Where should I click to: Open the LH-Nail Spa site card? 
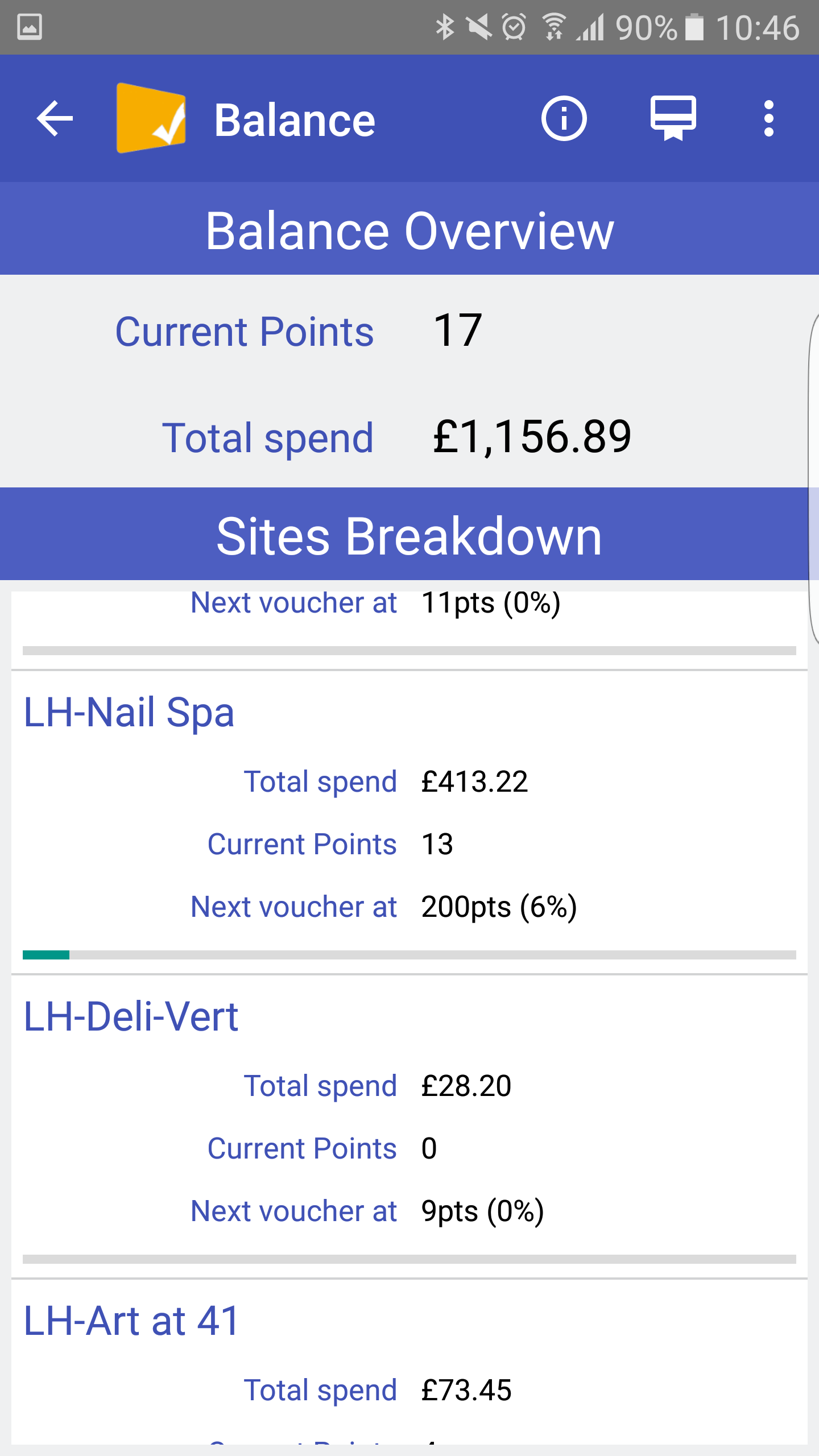point(409,822)
